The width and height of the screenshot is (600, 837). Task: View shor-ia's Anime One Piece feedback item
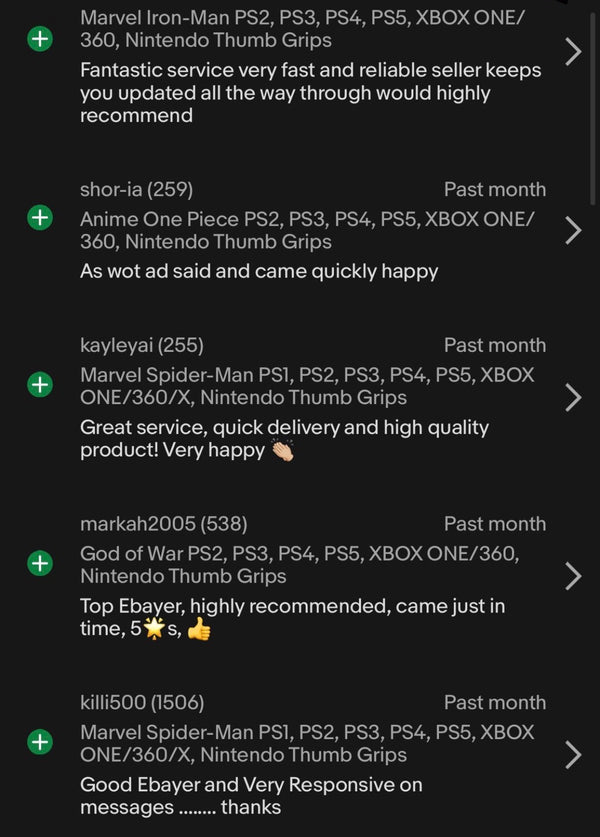pyautogui.click(x=573, y=230)
